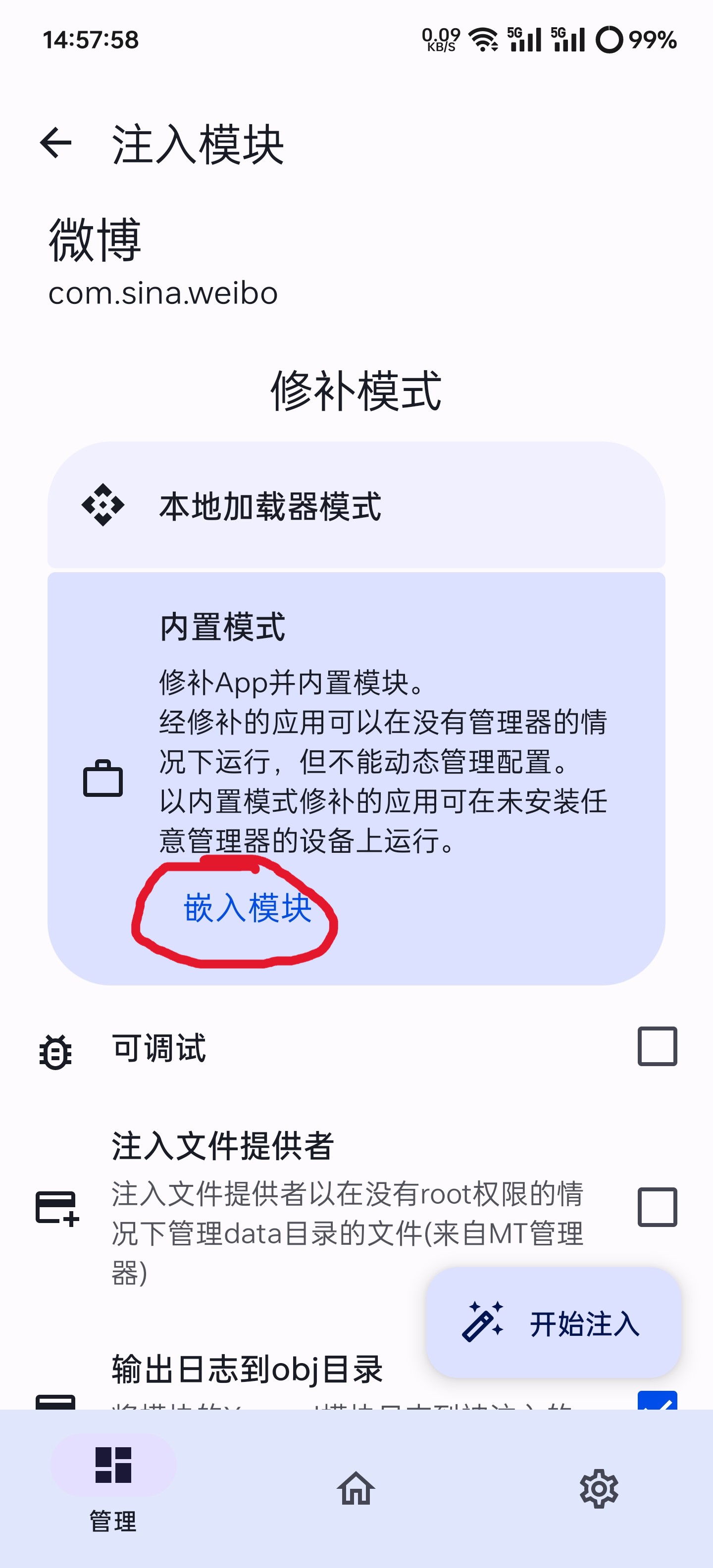Enable the 可调试 checkbox
This screenshot has height=1568, width=713.
pyautogui.click(x=657, y=1046)
